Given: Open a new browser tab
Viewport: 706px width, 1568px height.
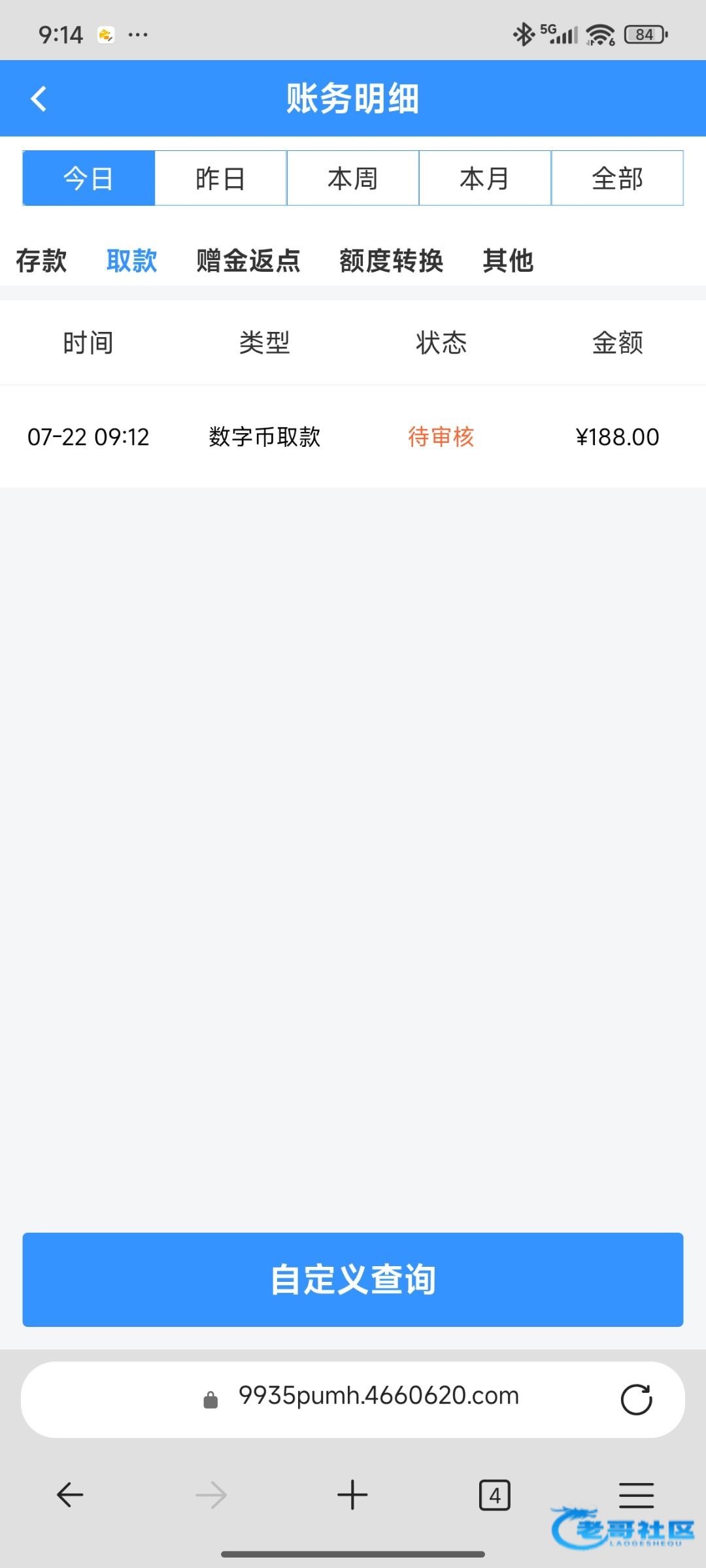Looking at the screenshot, I should point(352,1495).
